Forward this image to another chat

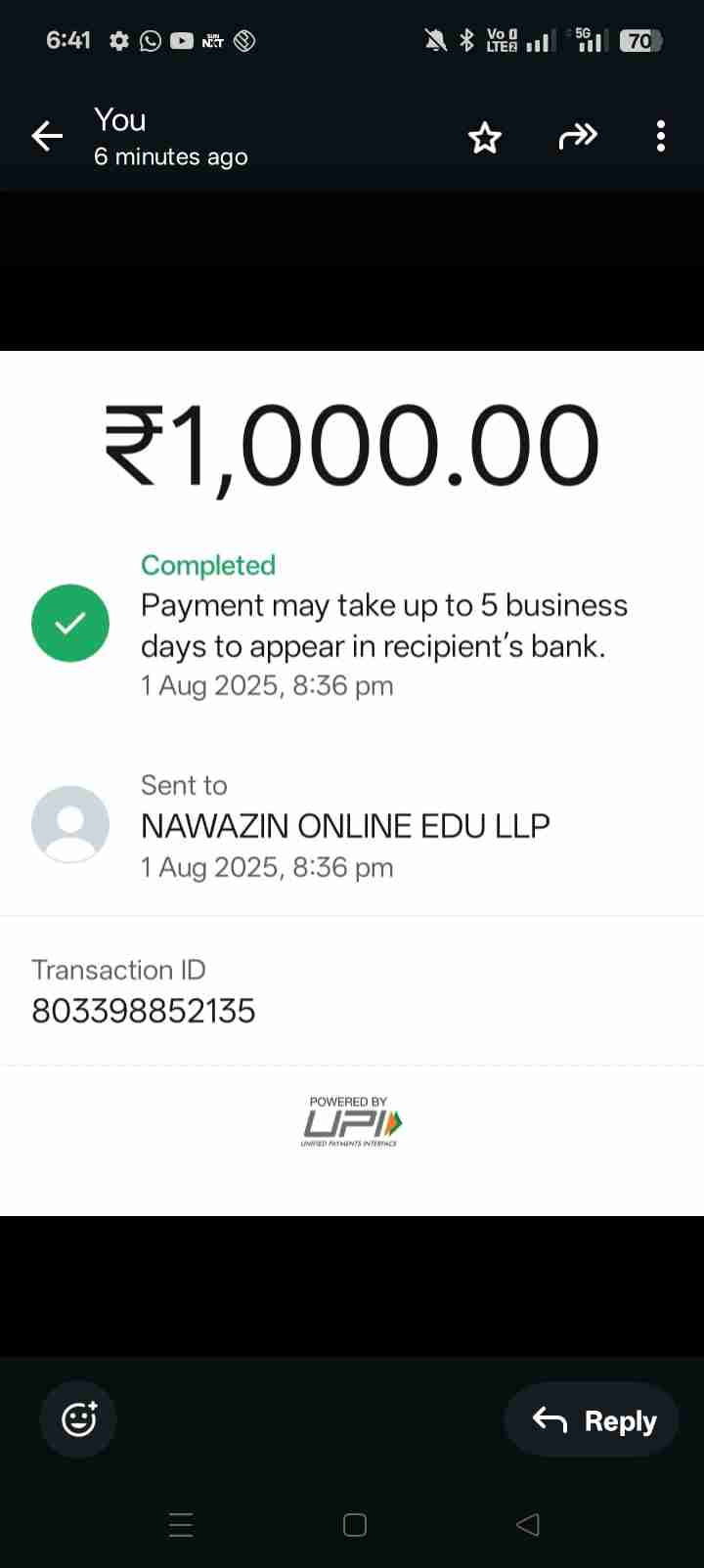tap(577, 137)
